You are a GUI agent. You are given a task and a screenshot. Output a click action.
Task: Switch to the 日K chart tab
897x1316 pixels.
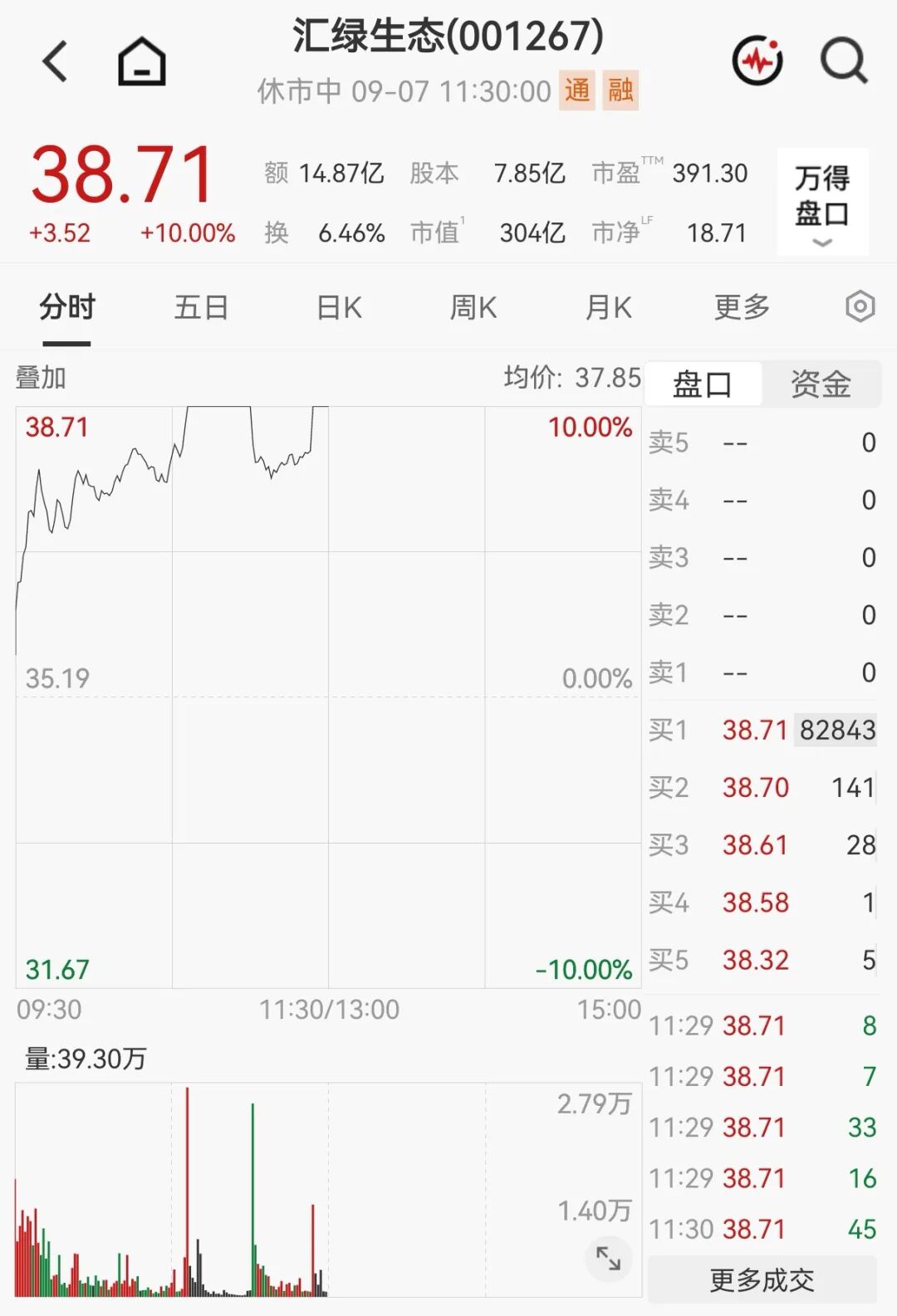tap(339, 308)
